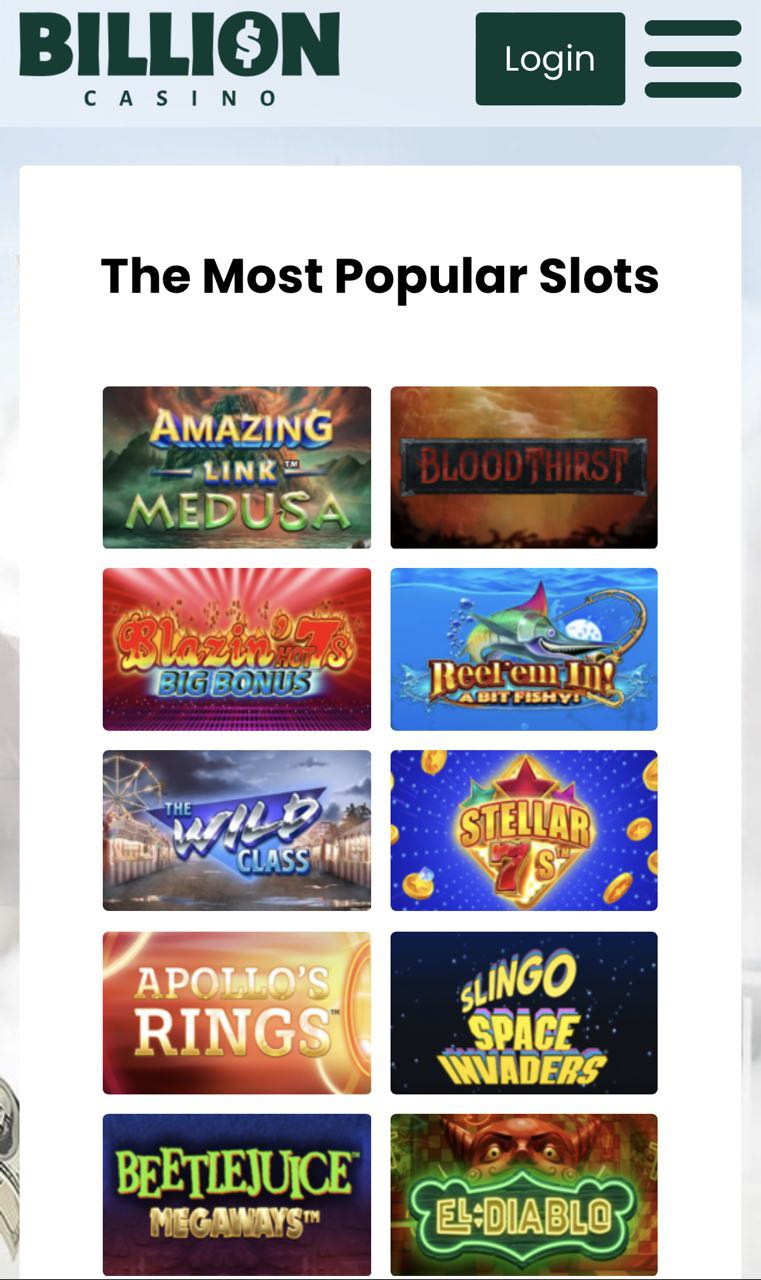Launch the Bloodthirst slot game
The width and height of the screenshot is (761, 1280).
(524, 467)
